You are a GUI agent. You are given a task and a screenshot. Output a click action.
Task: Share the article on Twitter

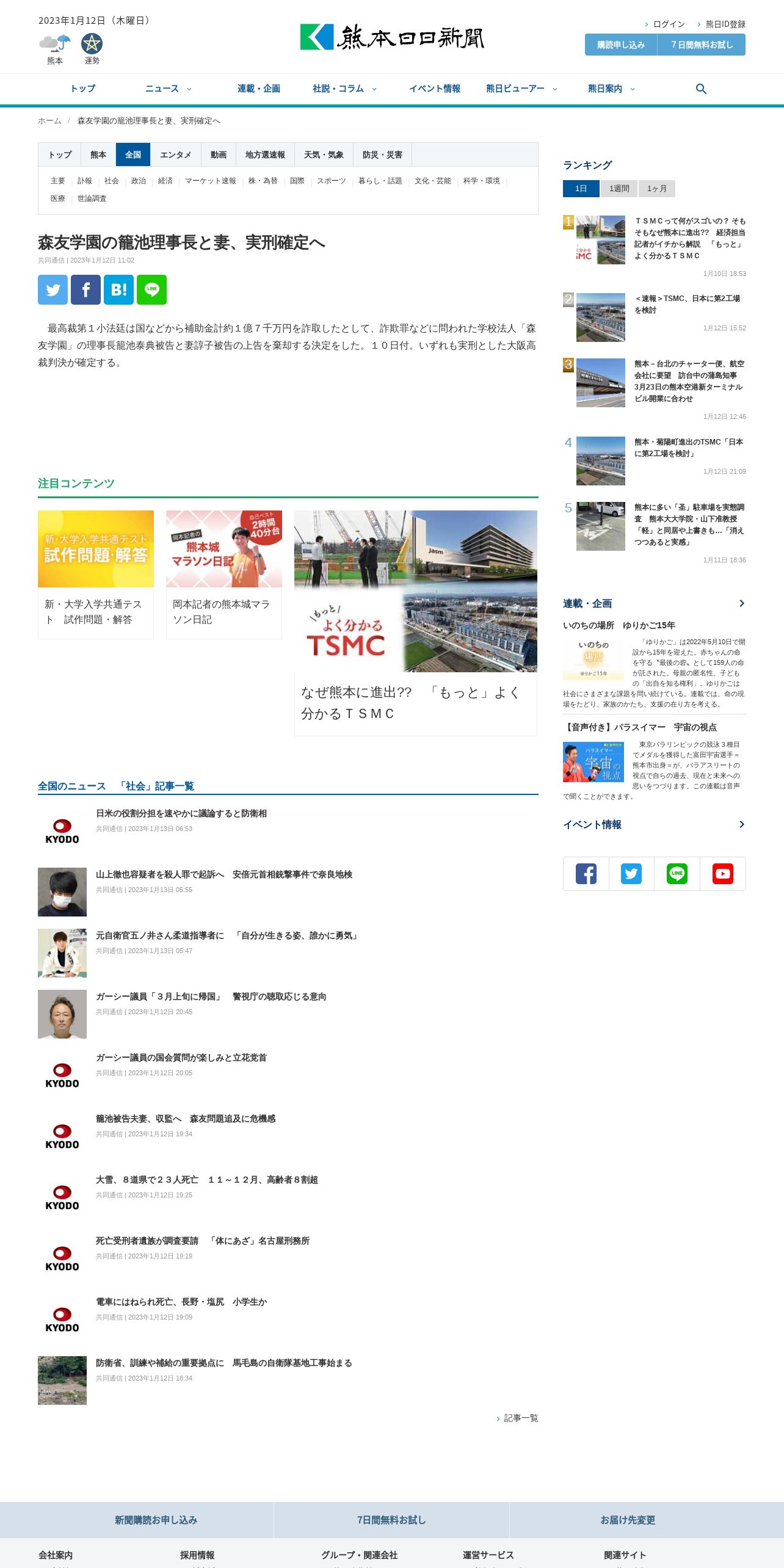point(53,289)
